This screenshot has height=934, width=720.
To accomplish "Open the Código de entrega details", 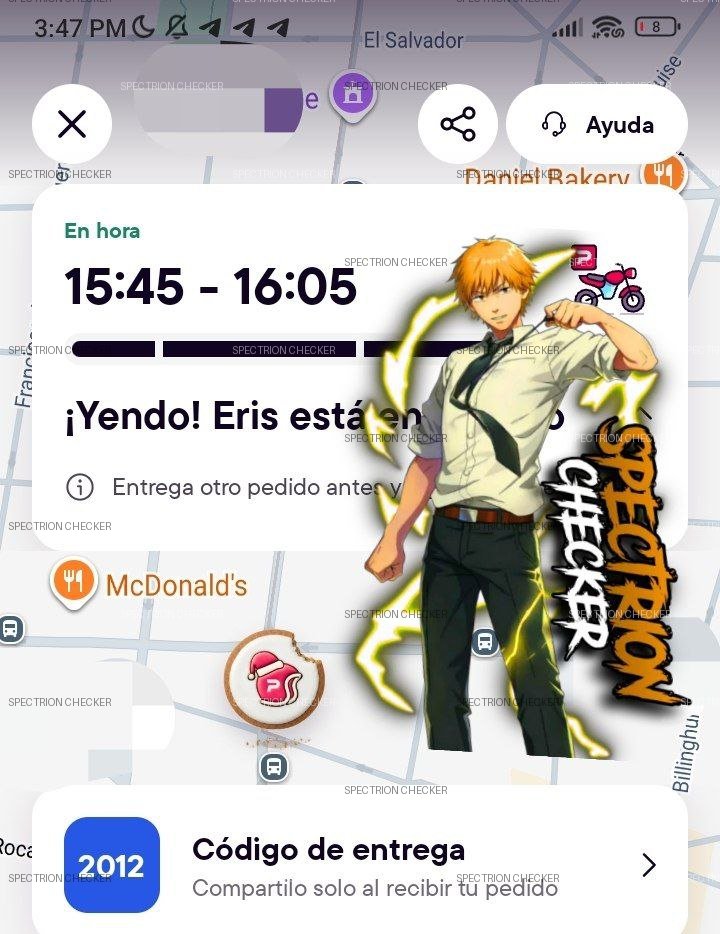I will [648, 865].
